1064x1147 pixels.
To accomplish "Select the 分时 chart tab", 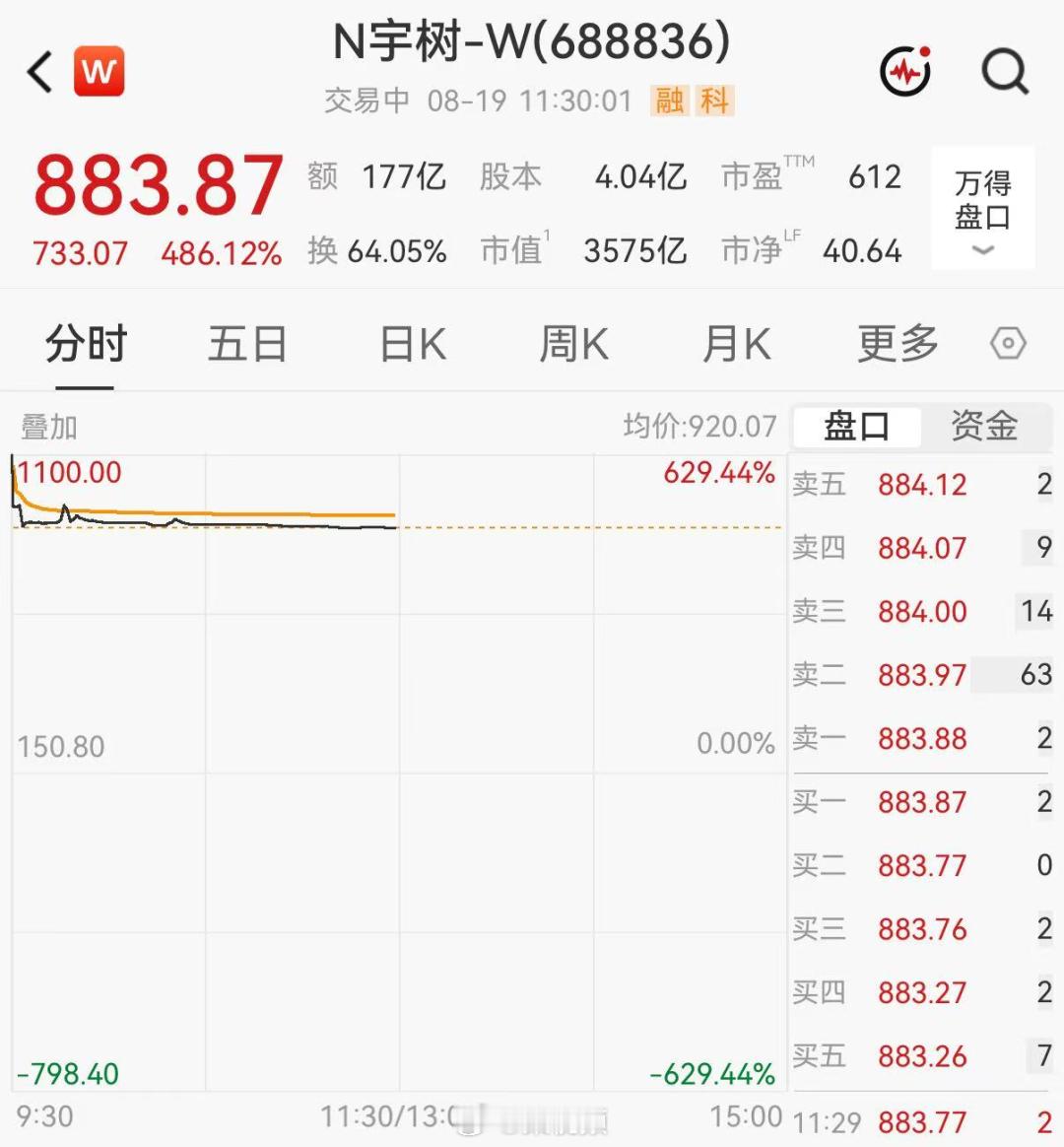I will click(86, 344).
